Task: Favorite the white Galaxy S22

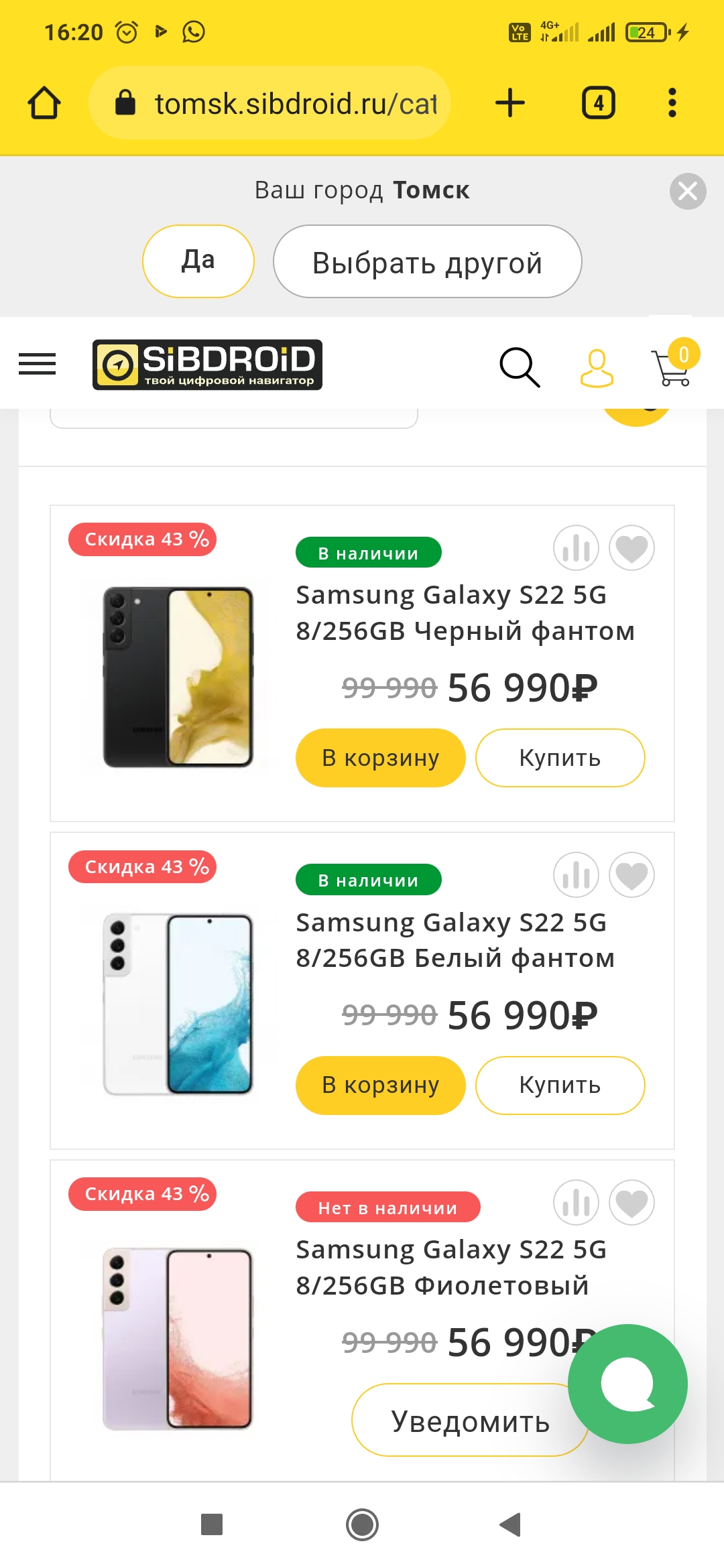Action: (631, 875)
